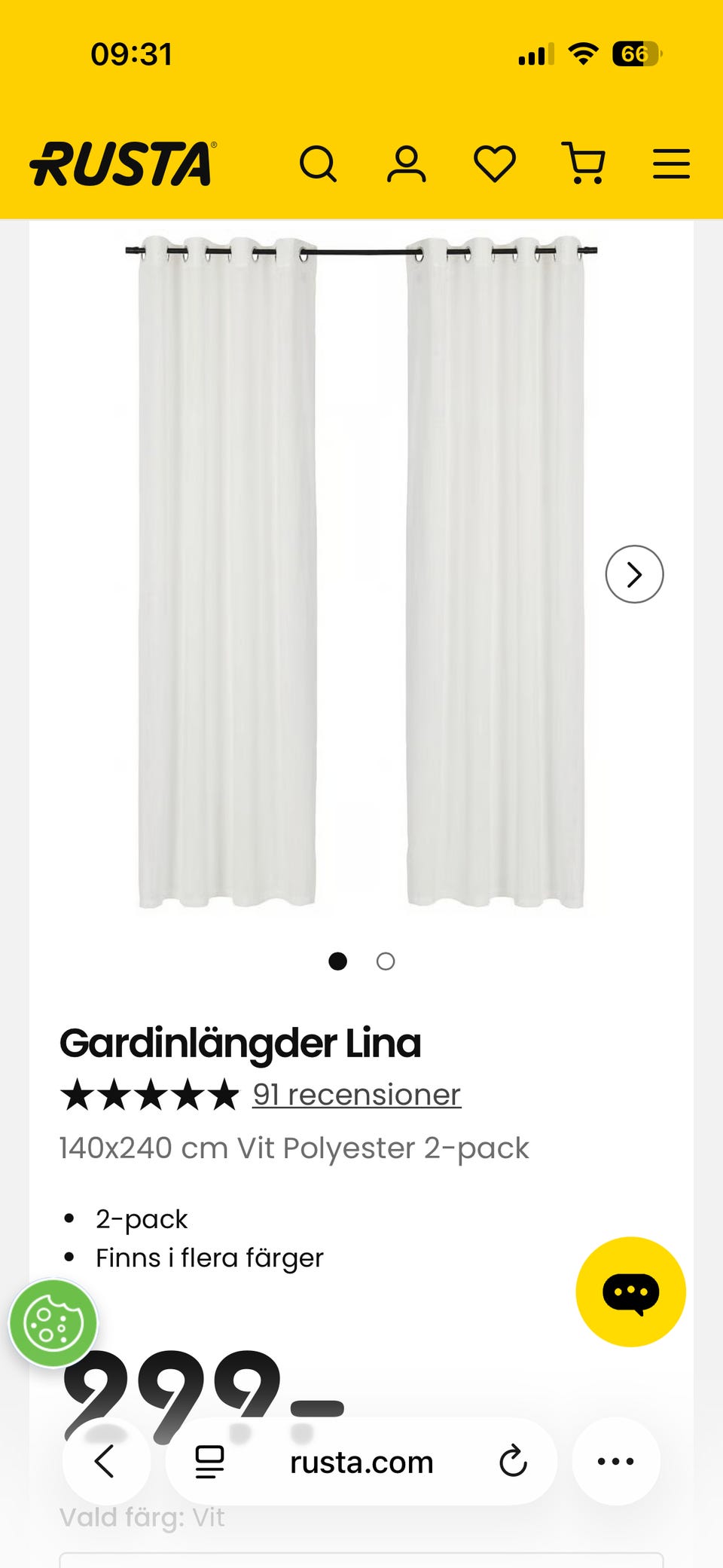
Task: Go back with the browser back arrow
Action: tap(105, 1462)
